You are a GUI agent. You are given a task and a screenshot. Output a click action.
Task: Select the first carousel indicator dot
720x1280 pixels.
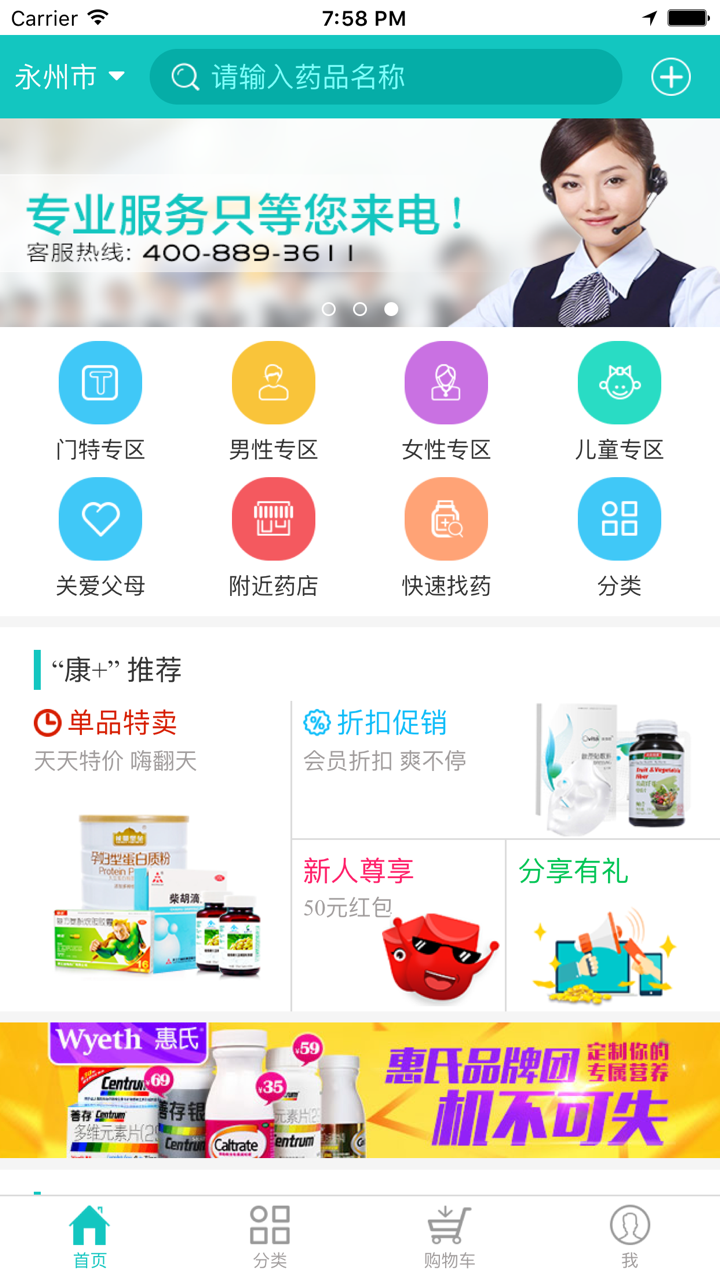click(328, 309)
